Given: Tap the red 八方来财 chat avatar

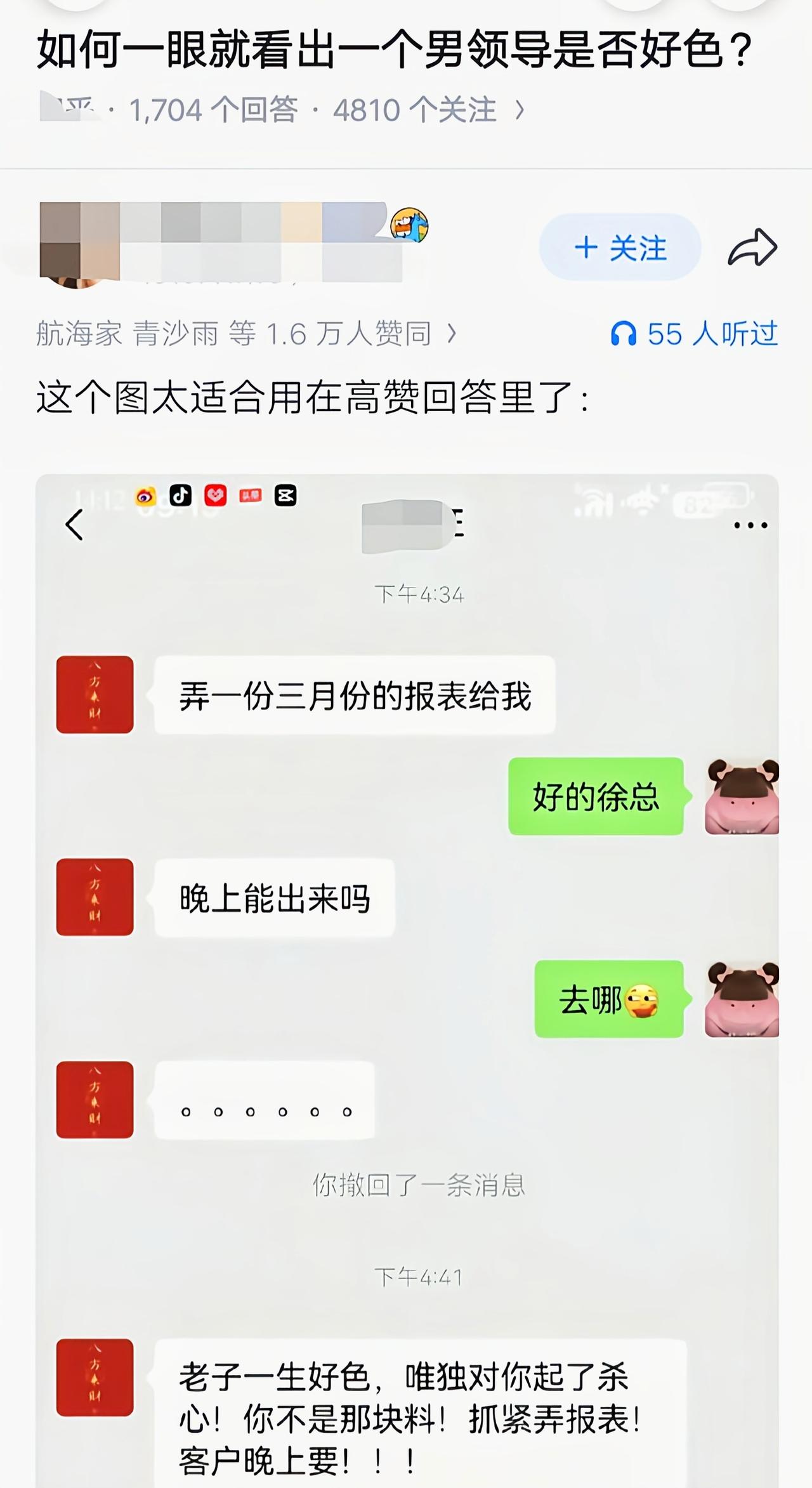Looking at the screenshot, I should point(94,694).
